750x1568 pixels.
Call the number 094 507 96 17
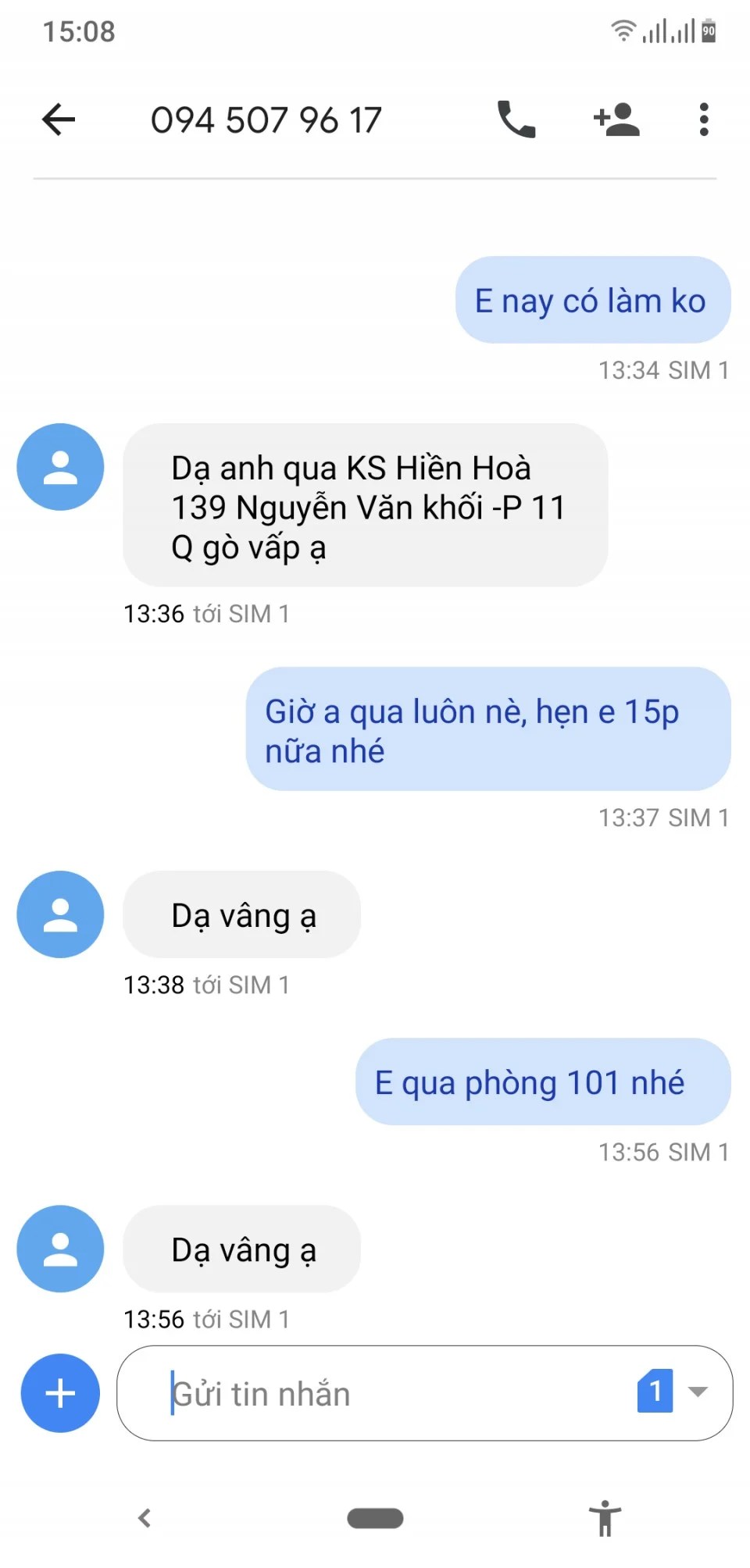pos(516,120)
